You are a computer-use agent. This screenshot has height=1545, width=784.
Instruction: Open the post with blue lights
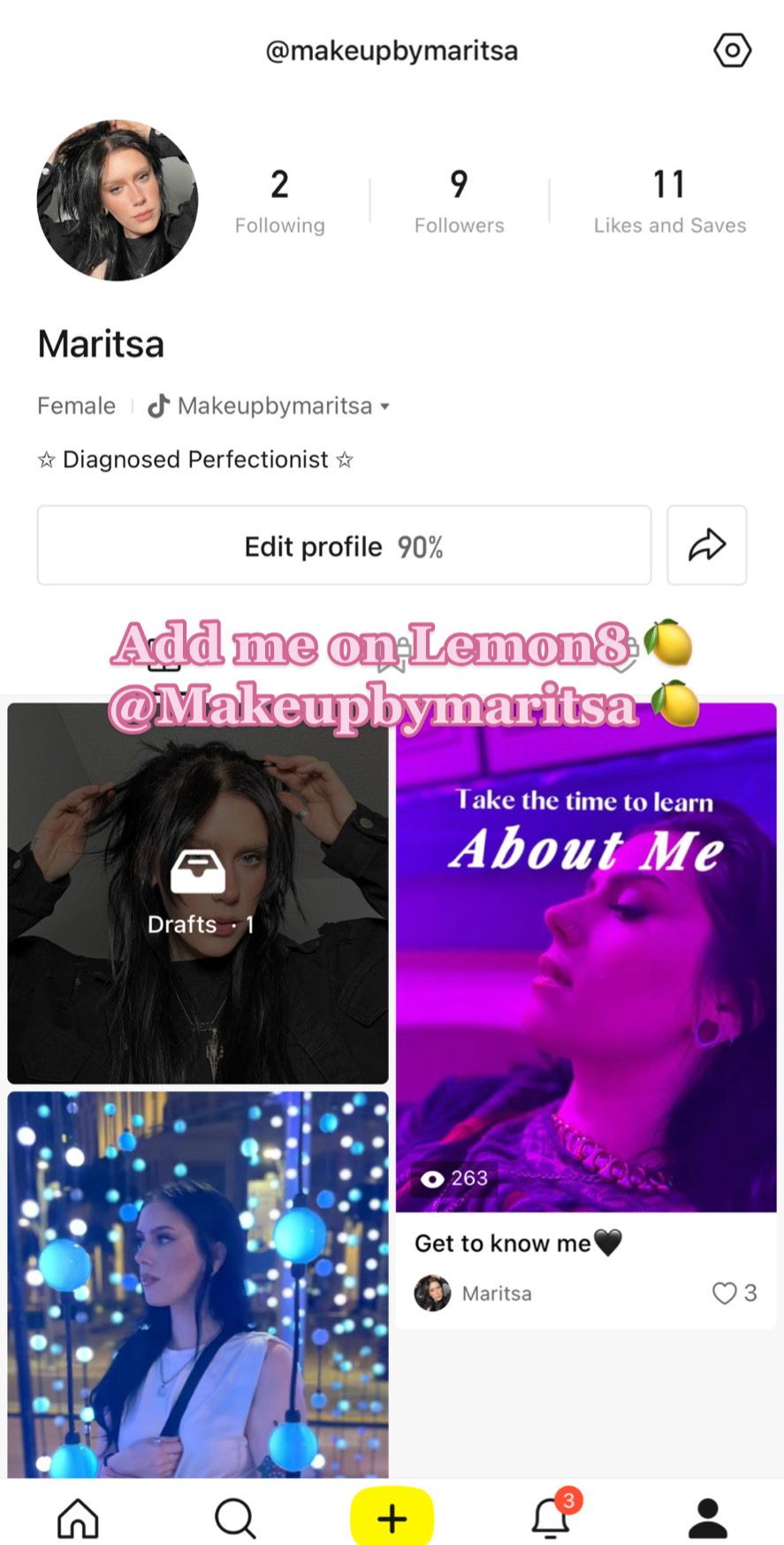point(198,1282)
